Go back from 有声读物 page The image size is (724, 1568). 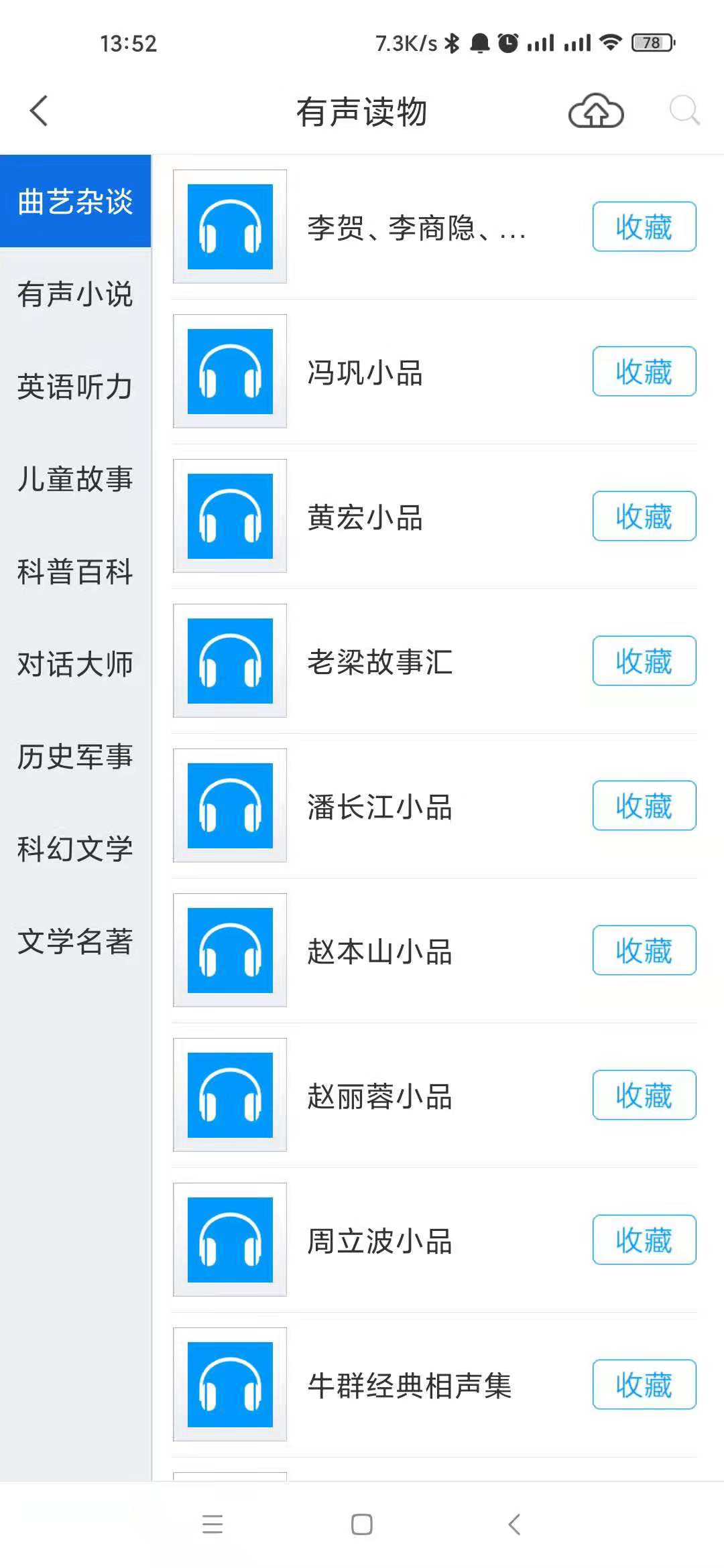(39, 111)
